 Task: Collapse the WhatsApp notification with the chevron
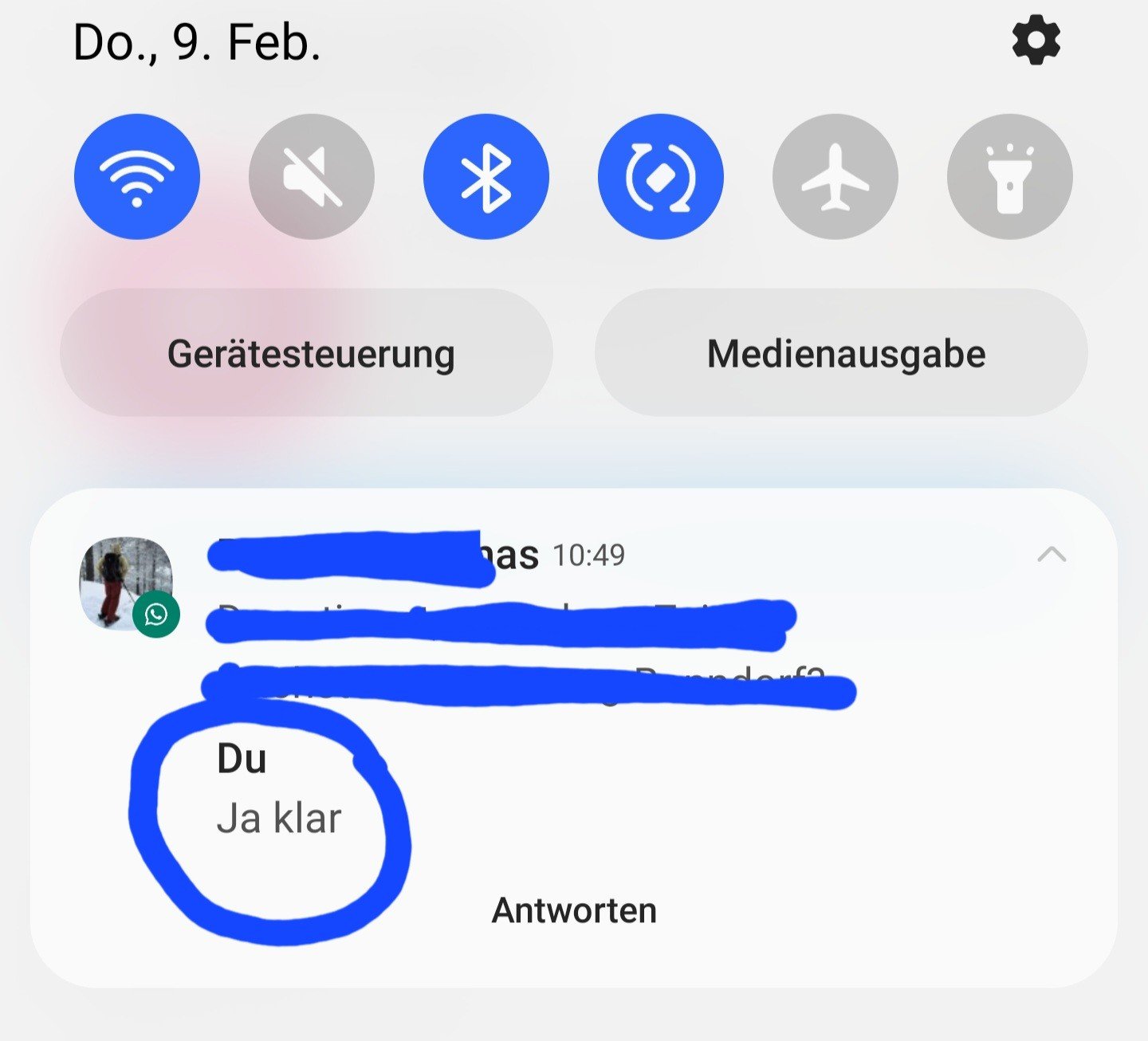pos(1052,554)
